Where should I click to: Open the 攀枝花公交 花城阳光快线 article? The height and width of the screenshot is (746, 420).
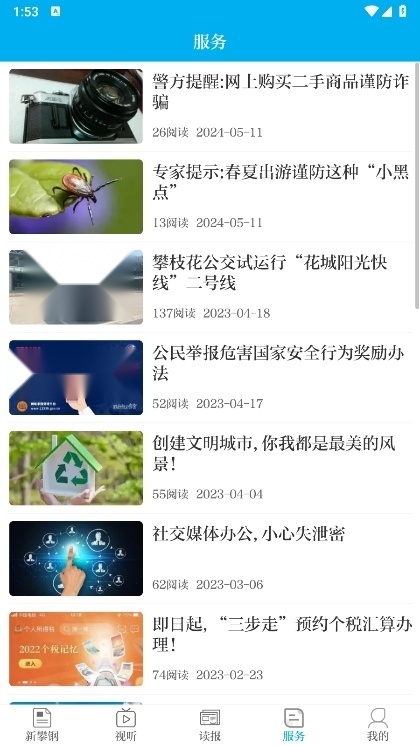tap(210, 287)
